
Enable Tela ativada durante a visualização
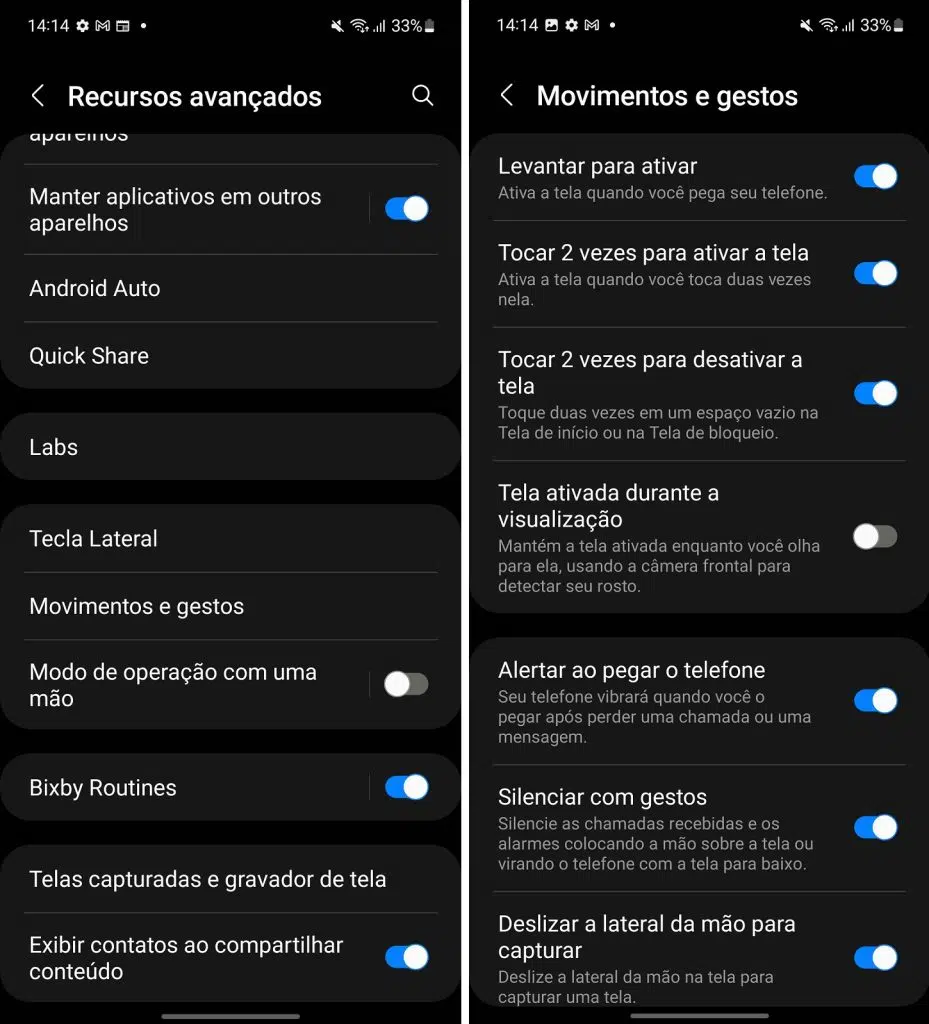tap(875, 536)
